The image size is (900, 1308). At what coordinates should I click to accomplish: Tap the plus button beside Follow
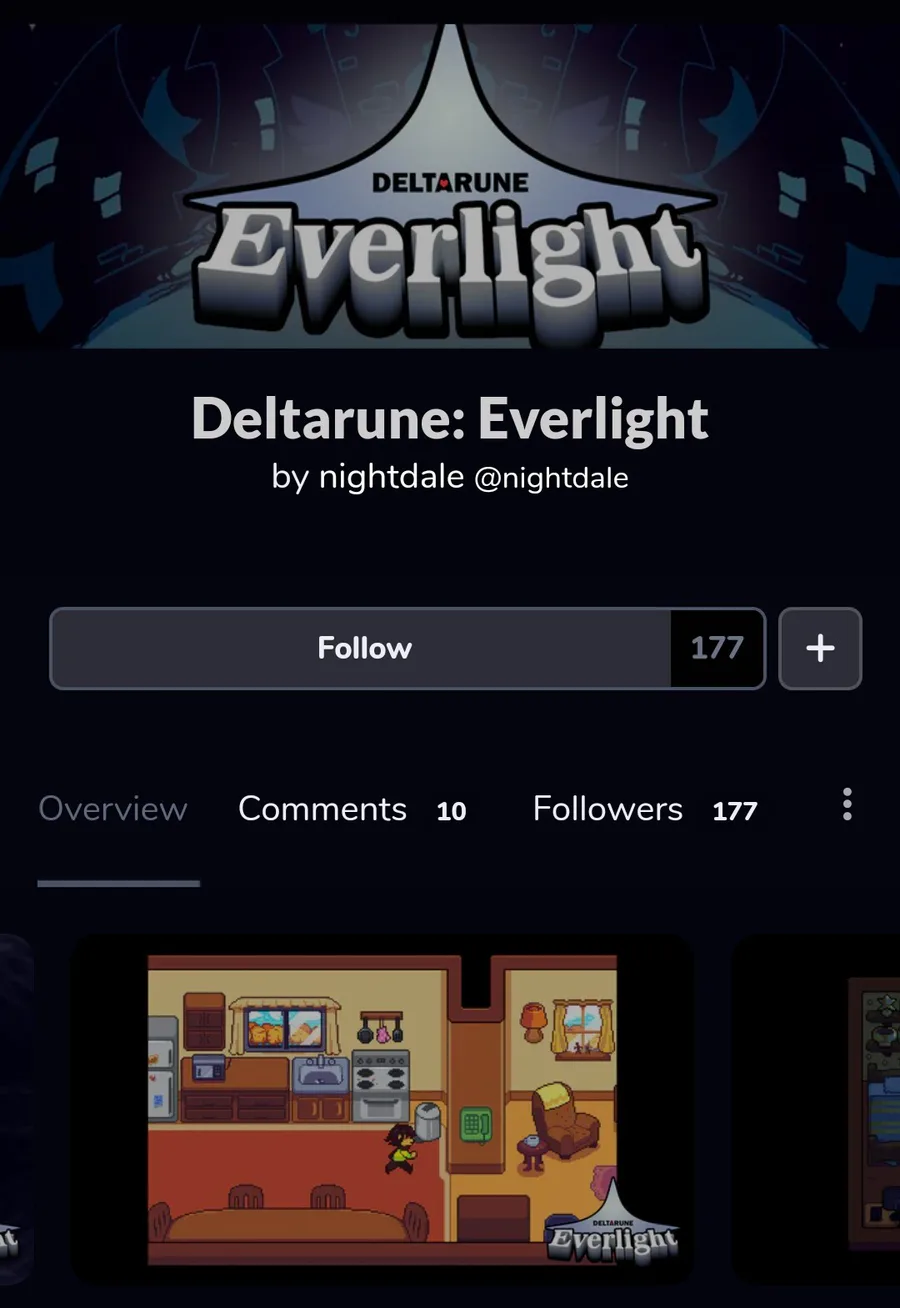coord(820,648)
